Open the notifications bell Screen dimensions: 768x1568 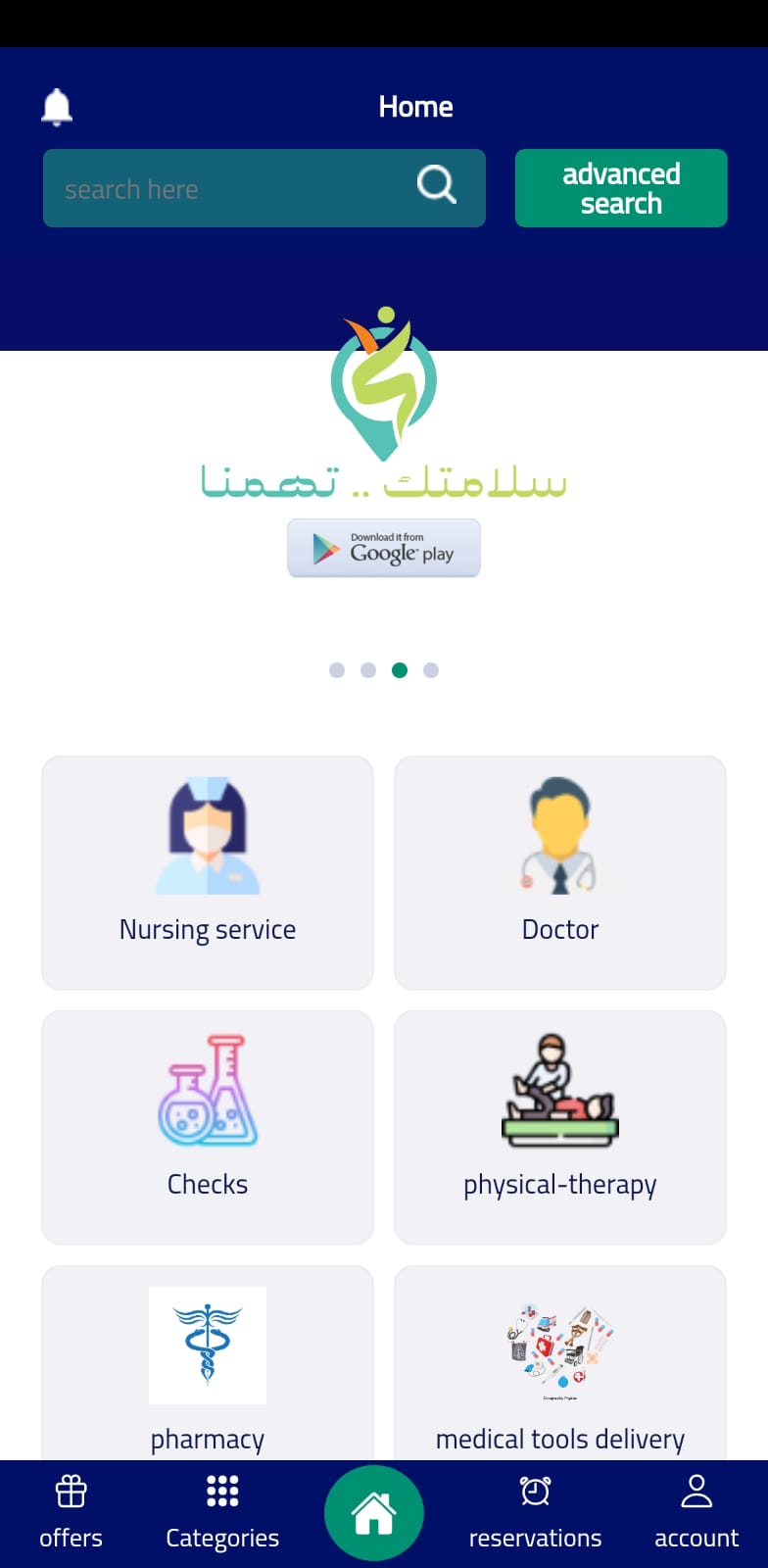tap(57, 107)
